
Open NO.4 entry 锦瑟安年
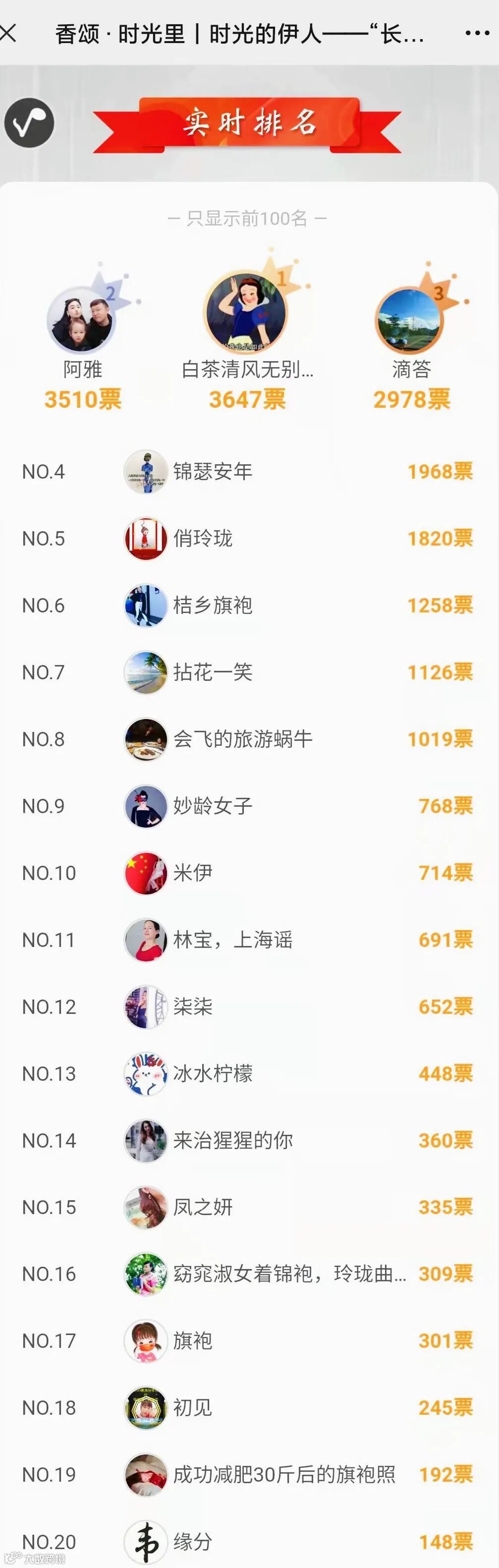coord(250,472)
